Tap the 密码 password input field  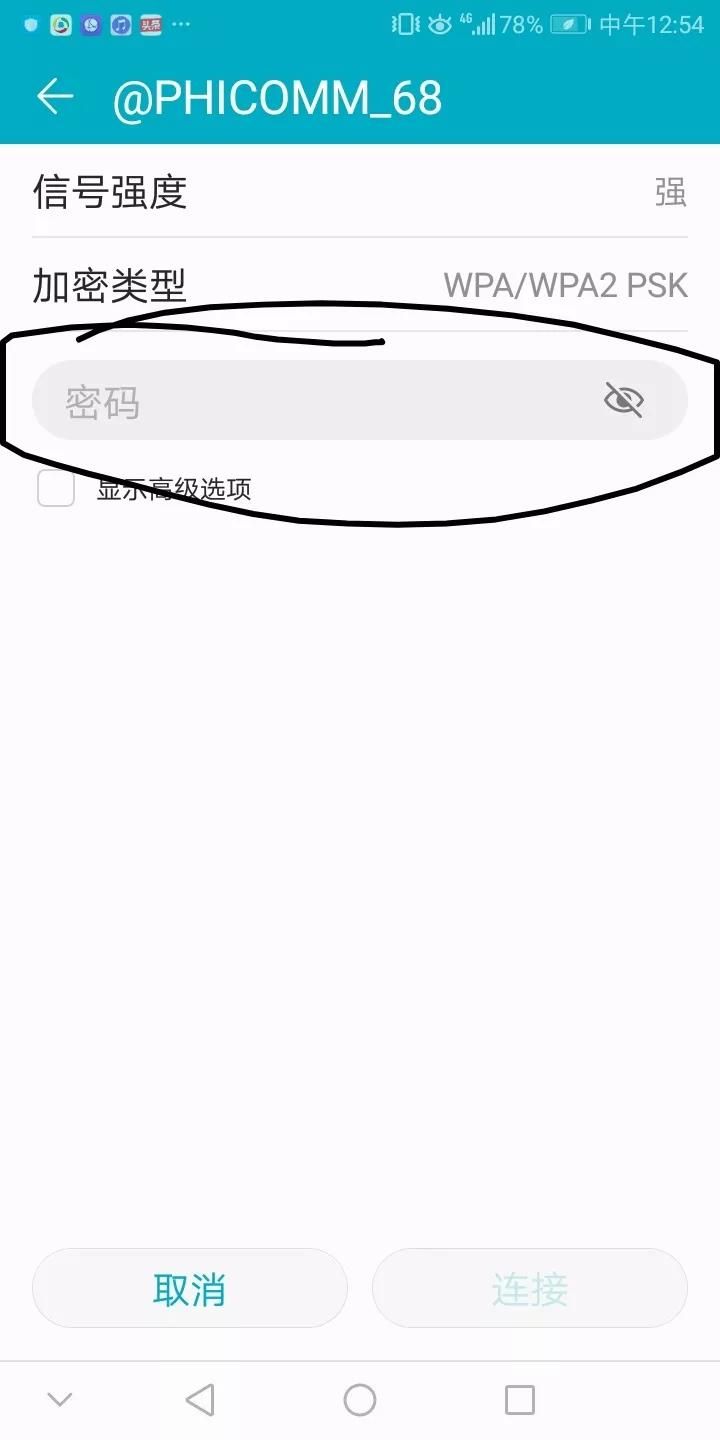300,399
